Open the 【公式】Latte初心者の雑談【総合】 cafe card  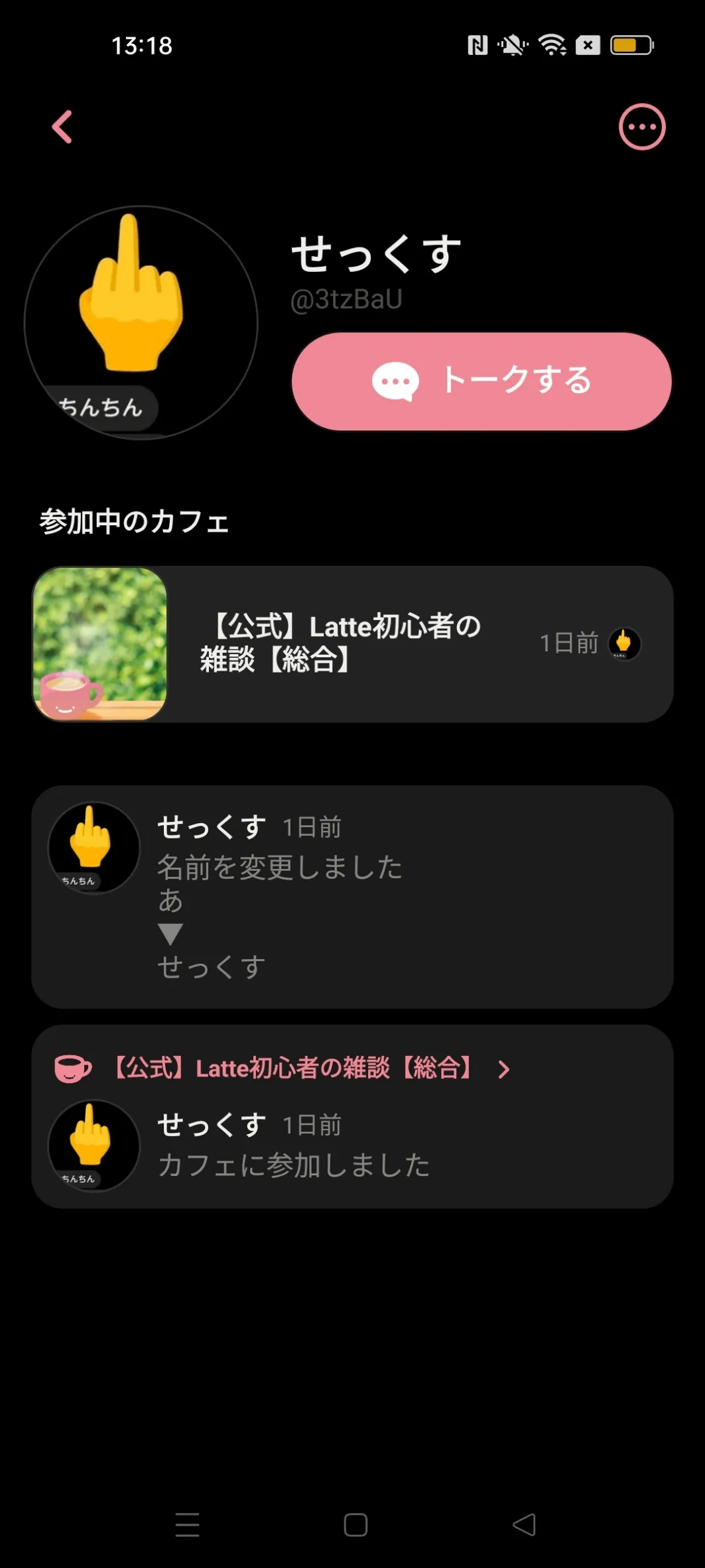point(352,643)
